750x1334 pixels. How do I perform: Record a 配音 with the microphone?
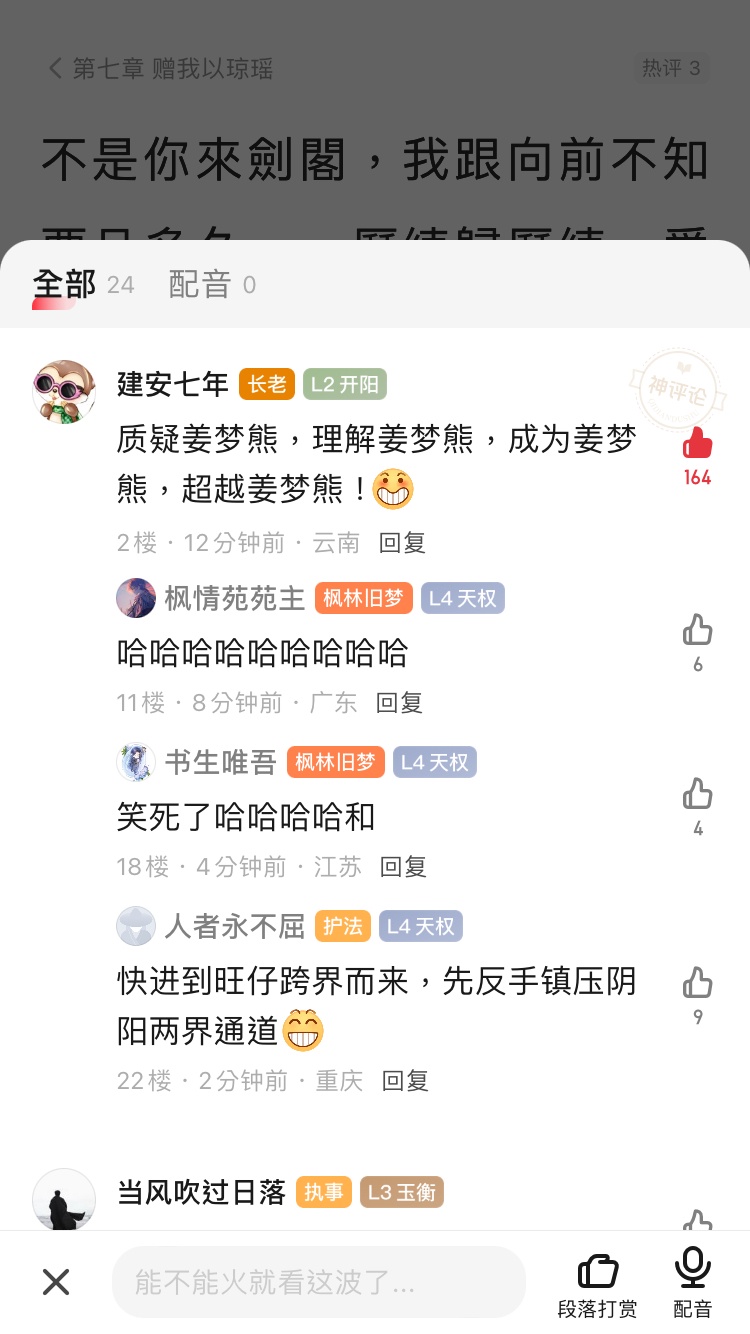coord(692,1283)
